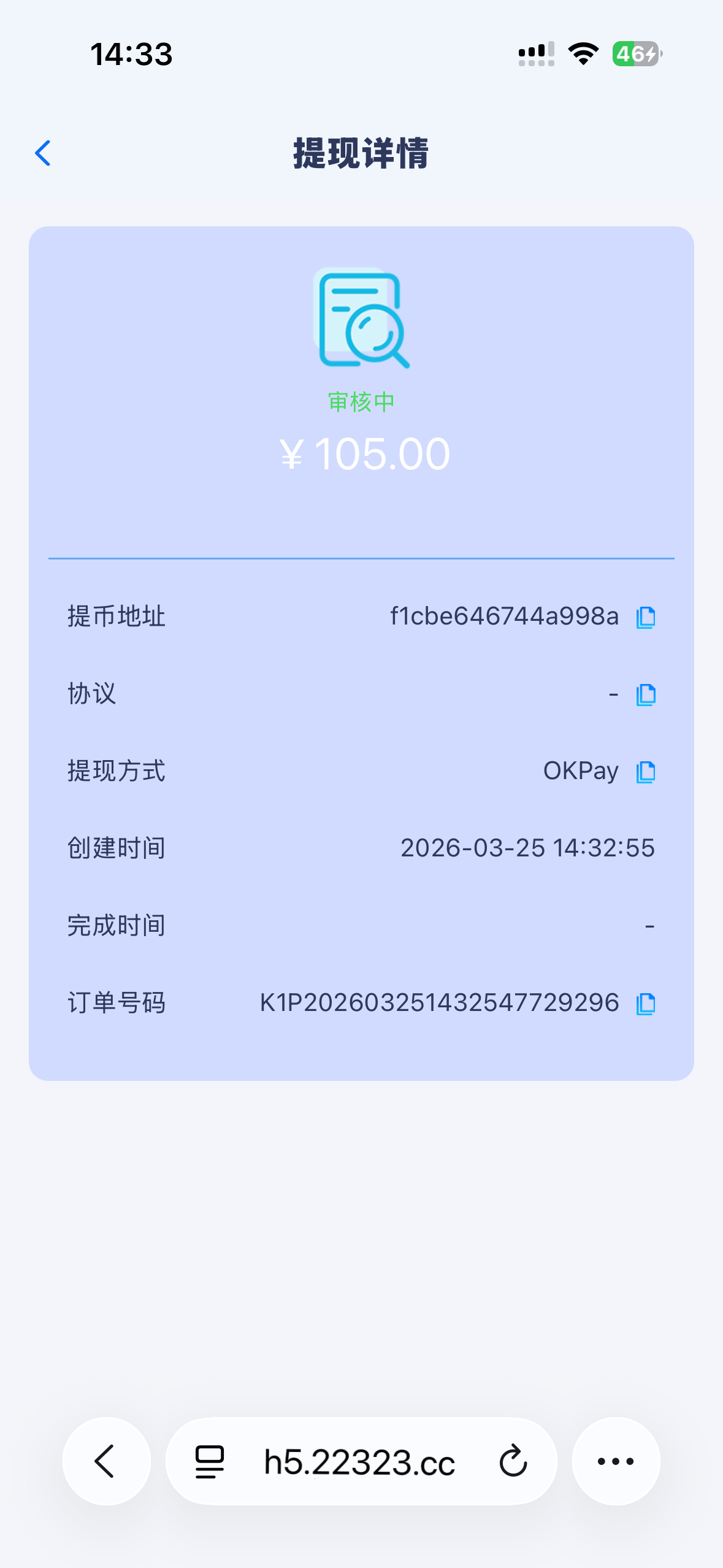723x1568 pixels.
Task: Go back from the 提现详情 page
Action: (x=43, y=153)
